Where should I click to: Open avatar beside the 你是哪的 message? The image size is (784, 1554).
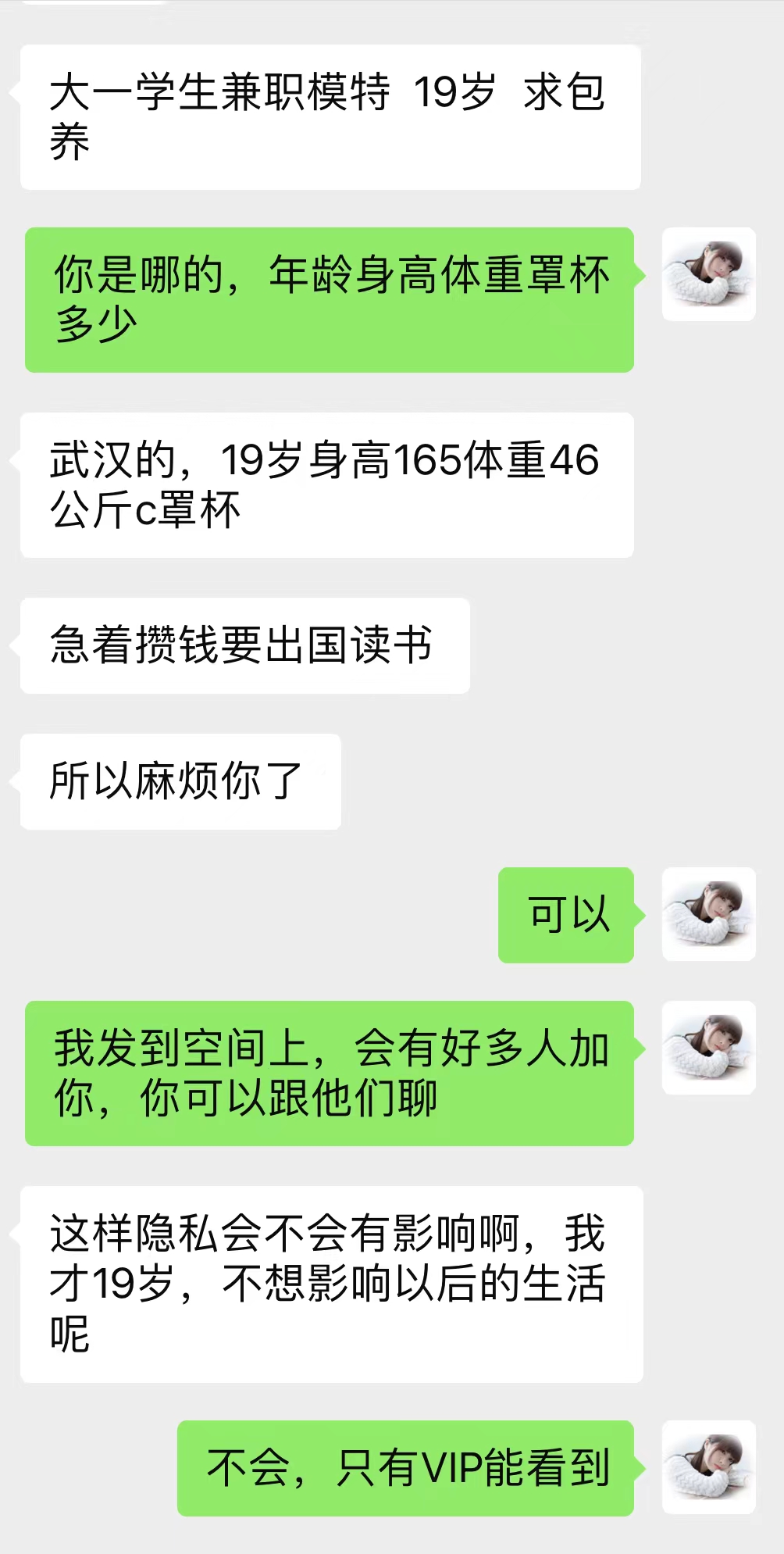point(708,274)
